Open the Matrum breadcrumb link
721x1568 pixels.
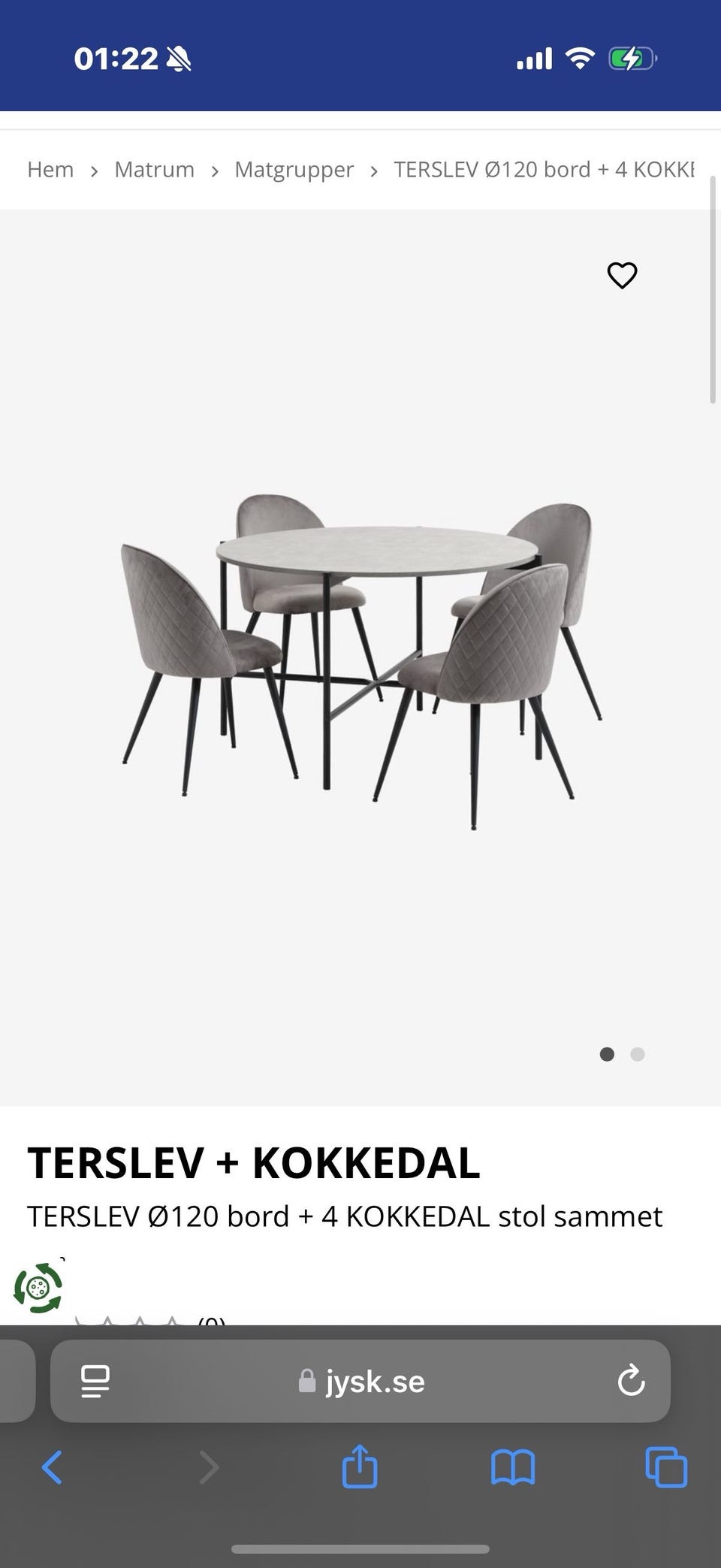(154, 170)
